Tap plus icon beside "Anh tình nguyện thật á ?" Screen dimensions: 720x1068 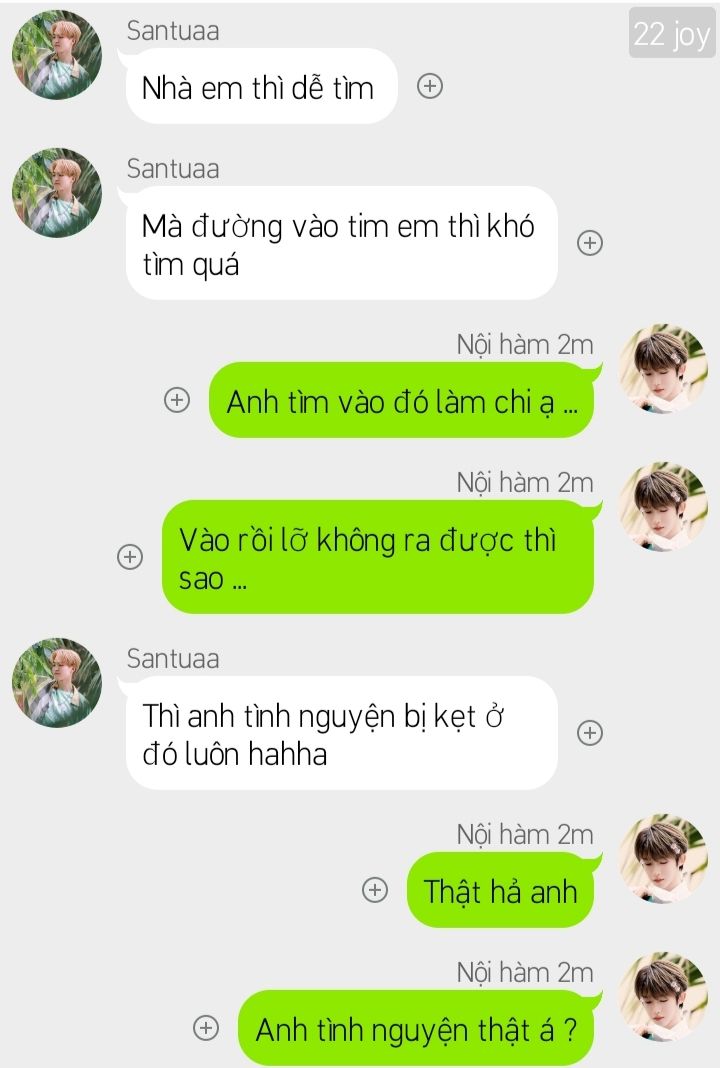click(x=206, y=1028)
